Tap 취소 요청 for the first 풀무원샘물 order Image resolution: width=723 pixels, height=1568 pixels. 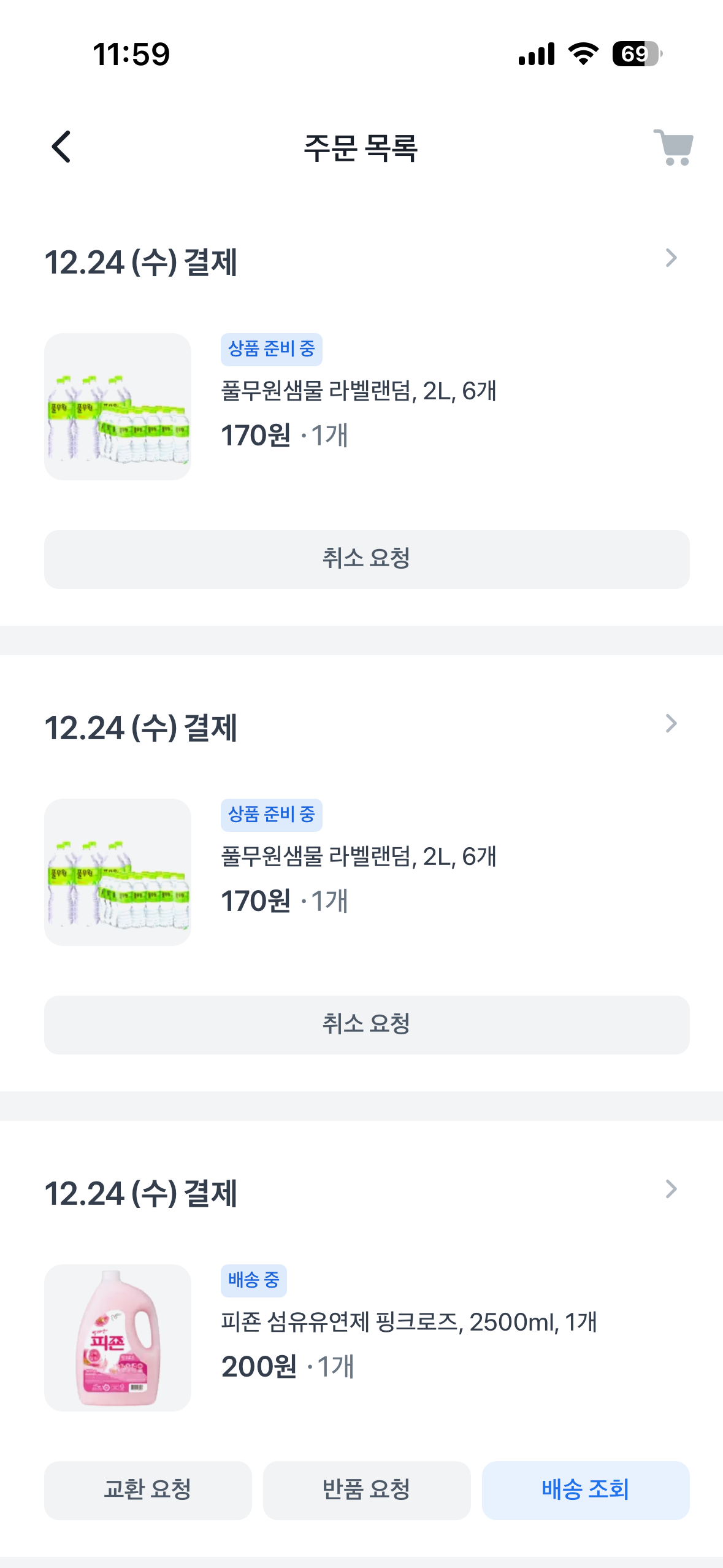click(367, 559)
